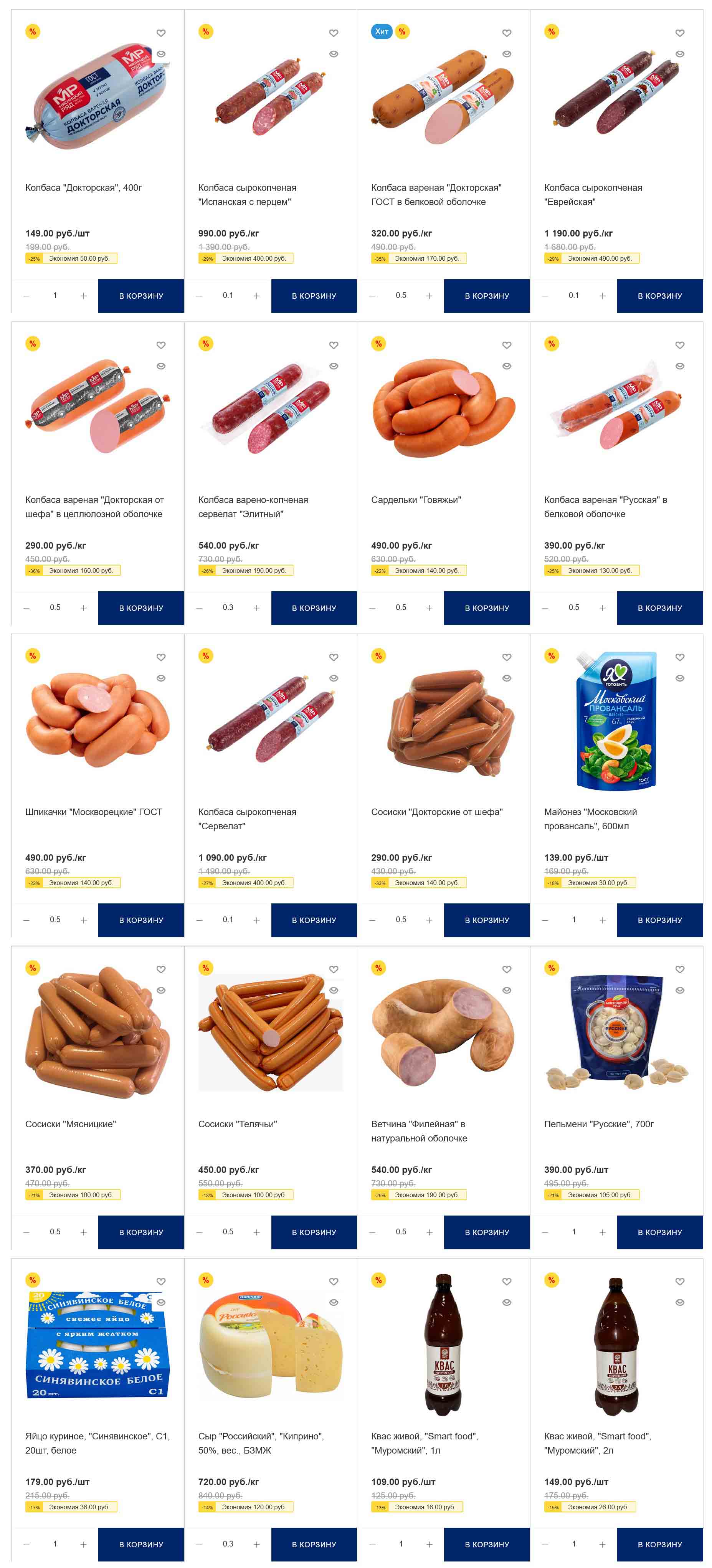Favorite Шпикачки "Москворецкие" ГОСТ
The width and height of the screenshot is (712, 1568).
pos(161,657)
